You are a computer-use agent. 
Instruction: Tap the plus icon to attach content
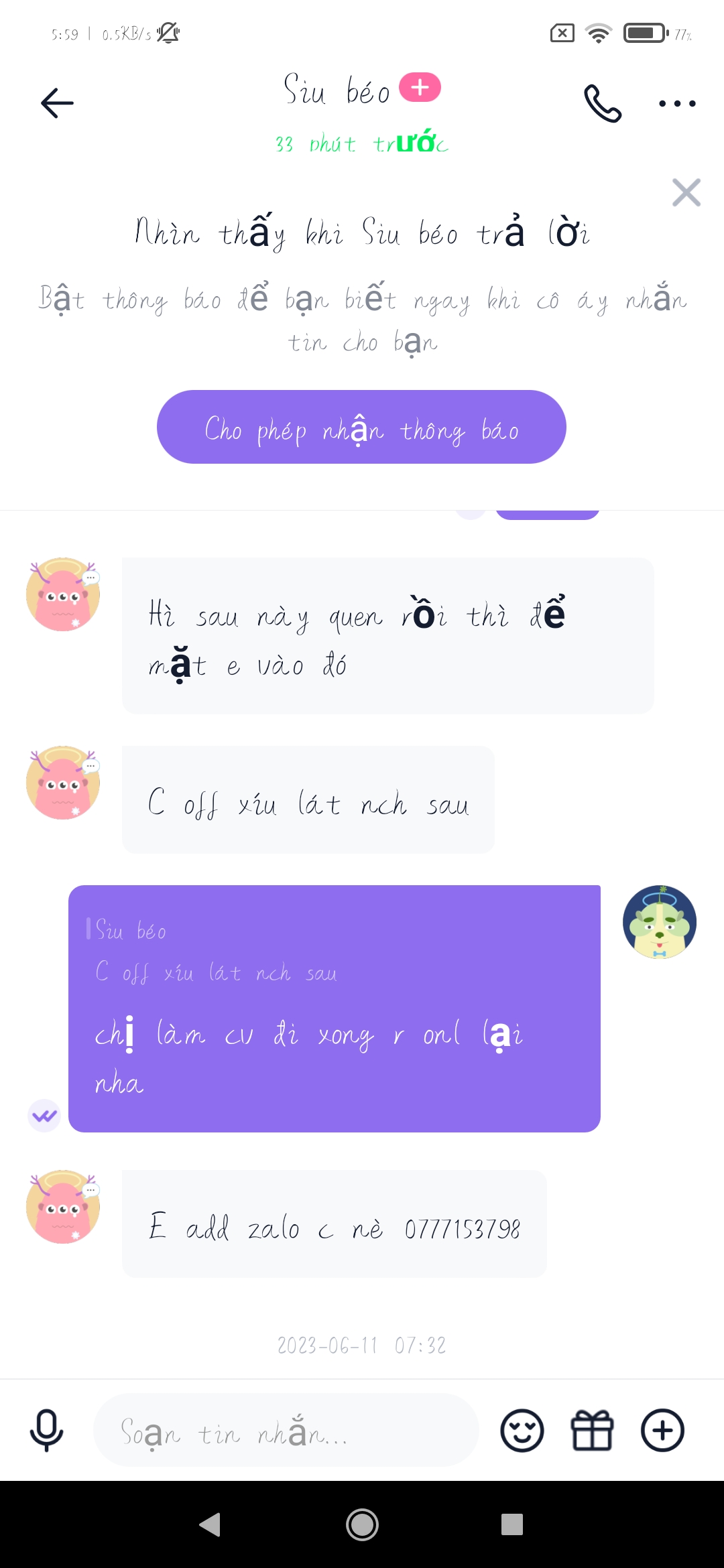pos(662,1429)
